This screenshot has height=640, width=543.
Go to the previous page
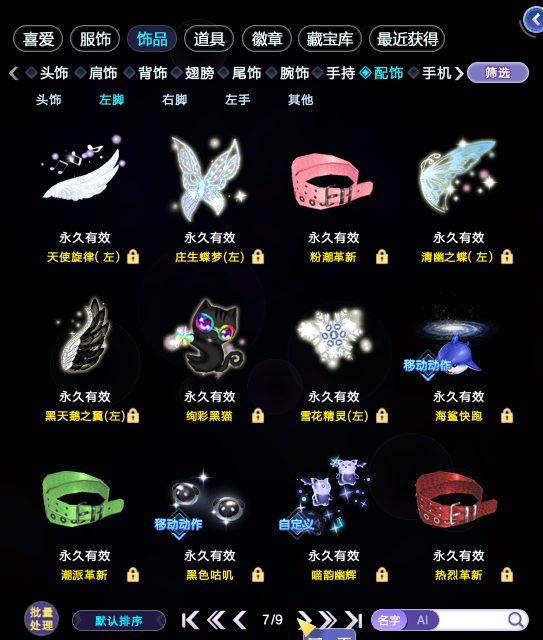(x=240, y=620)
